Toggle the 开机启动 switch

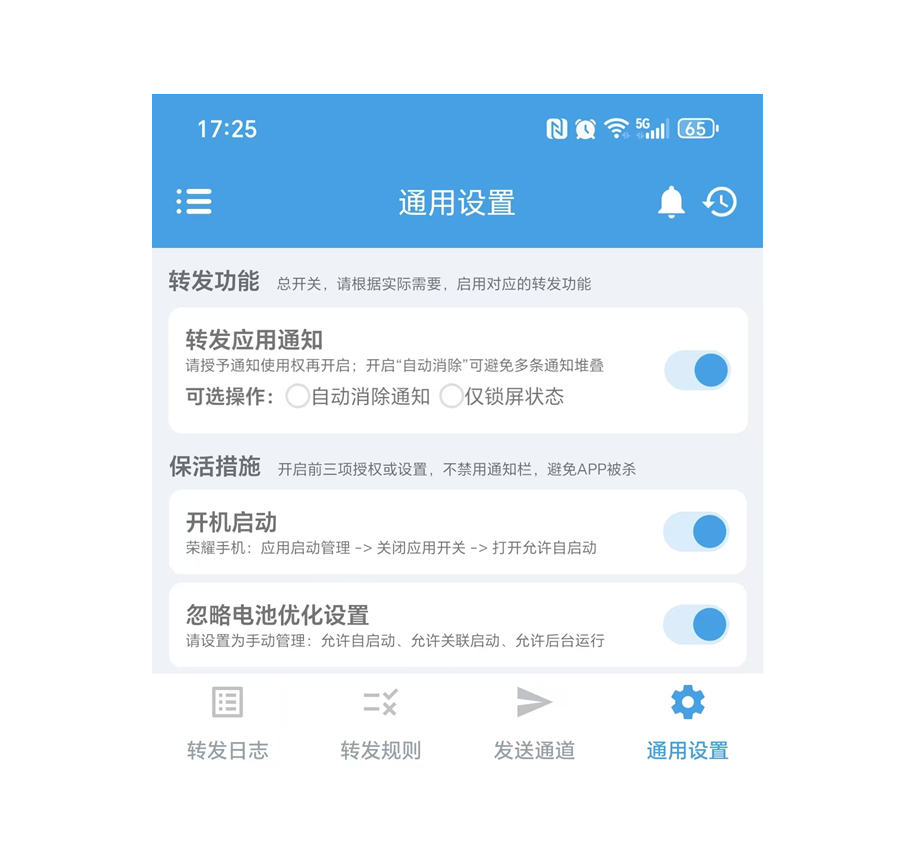696,532
